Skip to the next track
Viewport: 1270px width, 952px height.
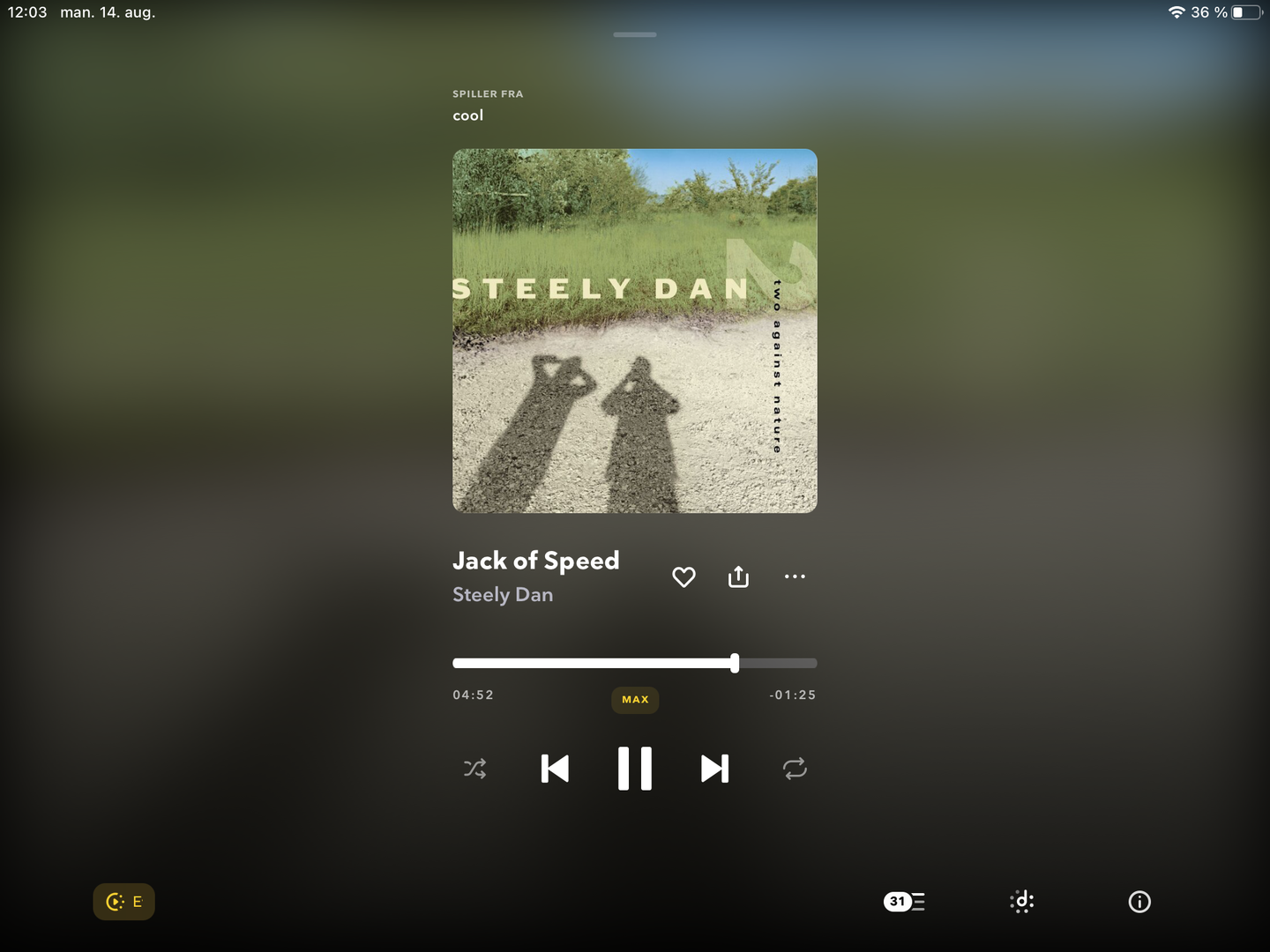(714, 769)
